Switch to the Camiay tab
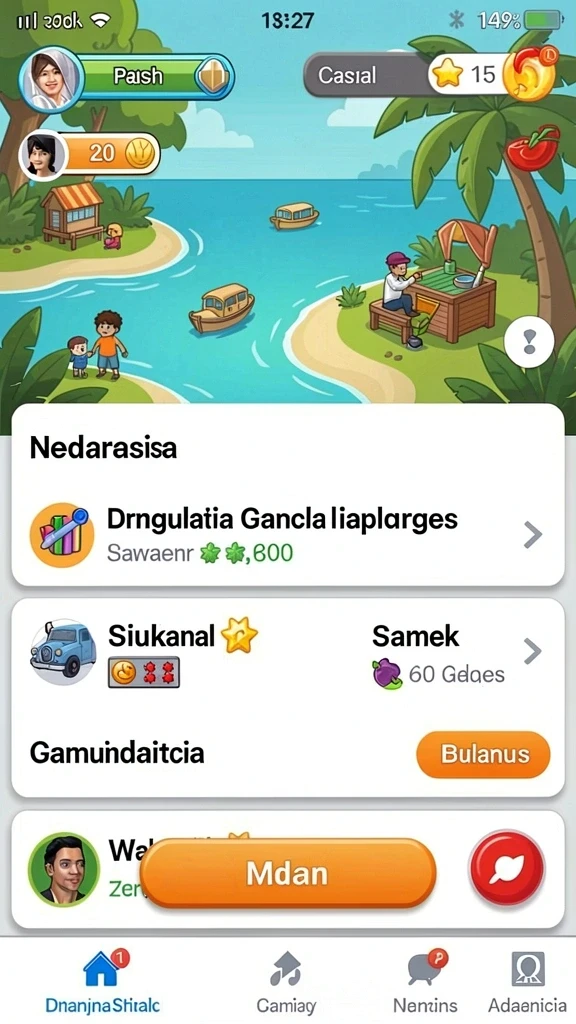The image size is (576, 1024). click(x=286, y=982)
